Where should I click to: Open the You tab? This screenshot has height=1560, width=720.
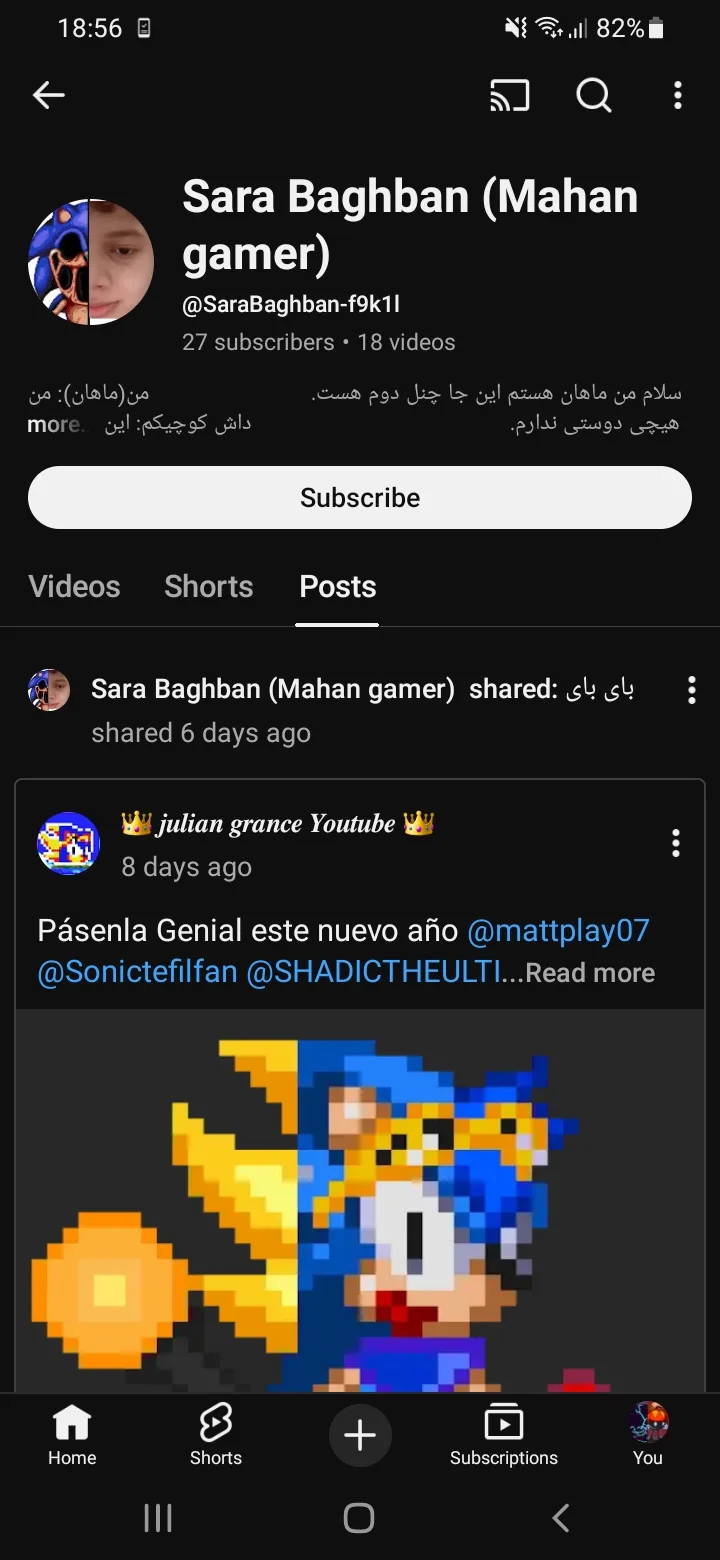pyautogui.click(x=648, y=1435)
